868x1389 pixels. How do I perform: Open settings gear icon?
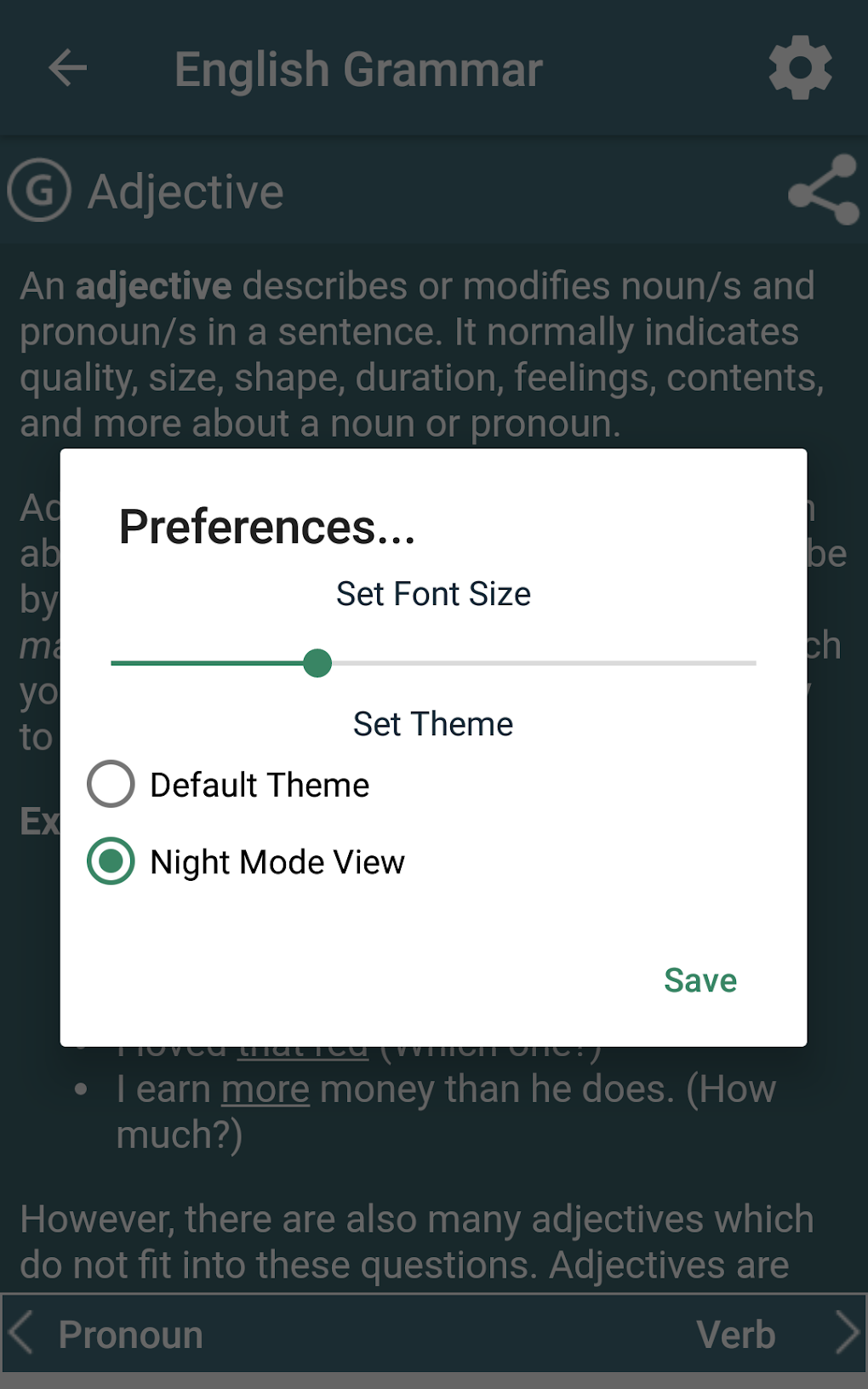(800, 68)
